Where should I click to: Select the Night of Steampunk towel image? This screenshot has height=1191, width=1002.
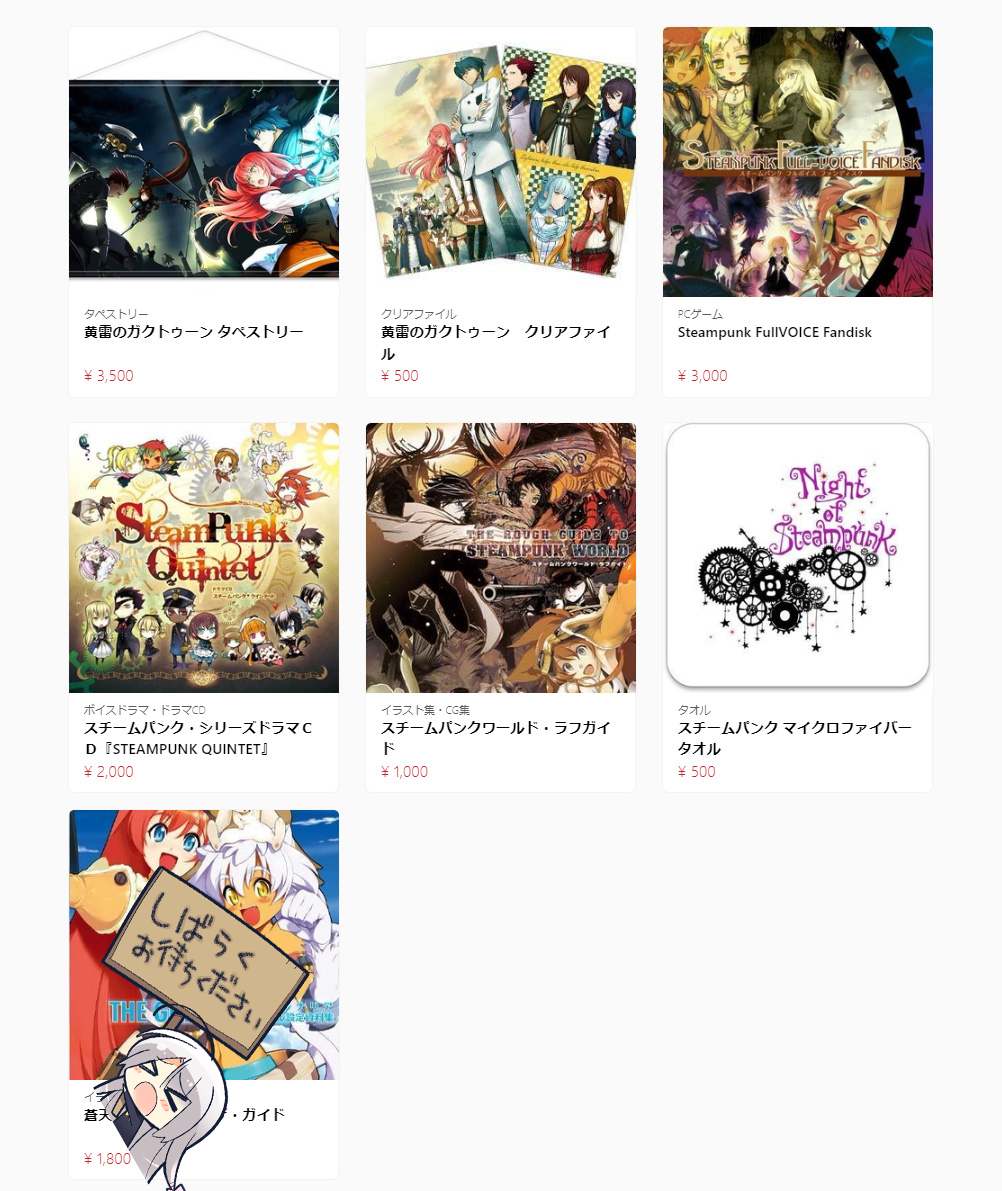(x=797, y=553)
